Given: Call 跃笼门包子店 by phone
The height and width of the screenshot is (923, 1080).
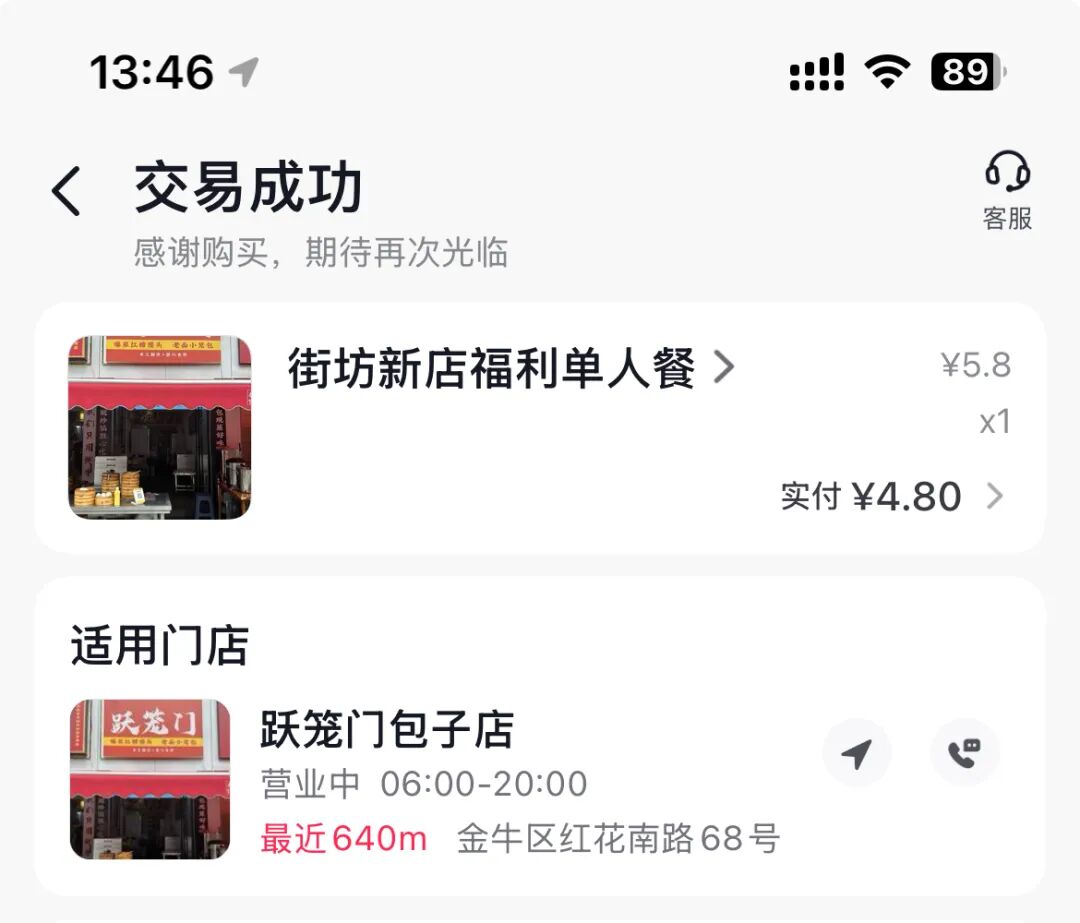Looking at the screenshot, I should (964, 753).
